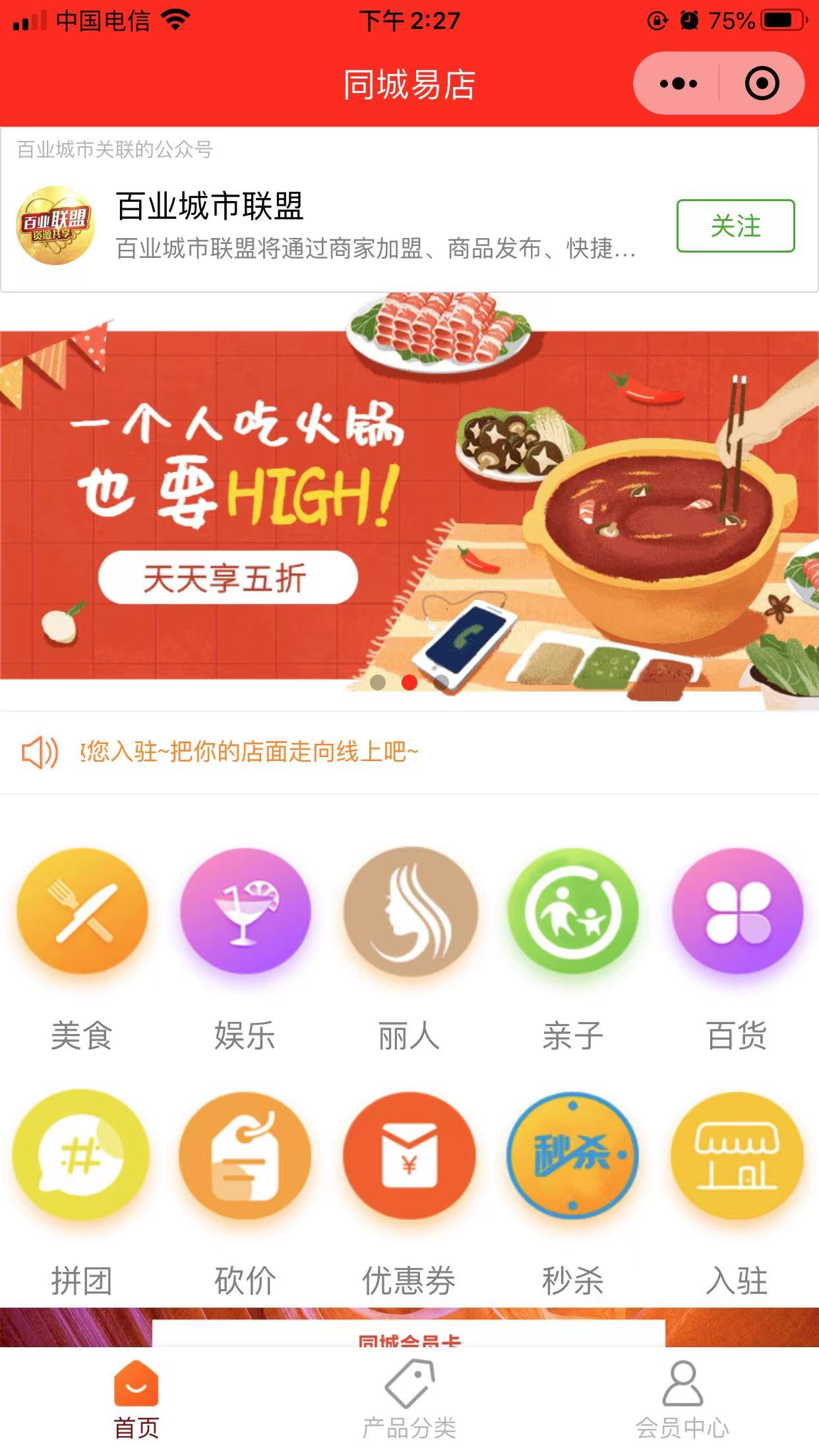Image resolution: width=819 pixels, height=1456 pixels.
Task: Open the 砍价 bargain section
Action: (x=245, y=1156)
